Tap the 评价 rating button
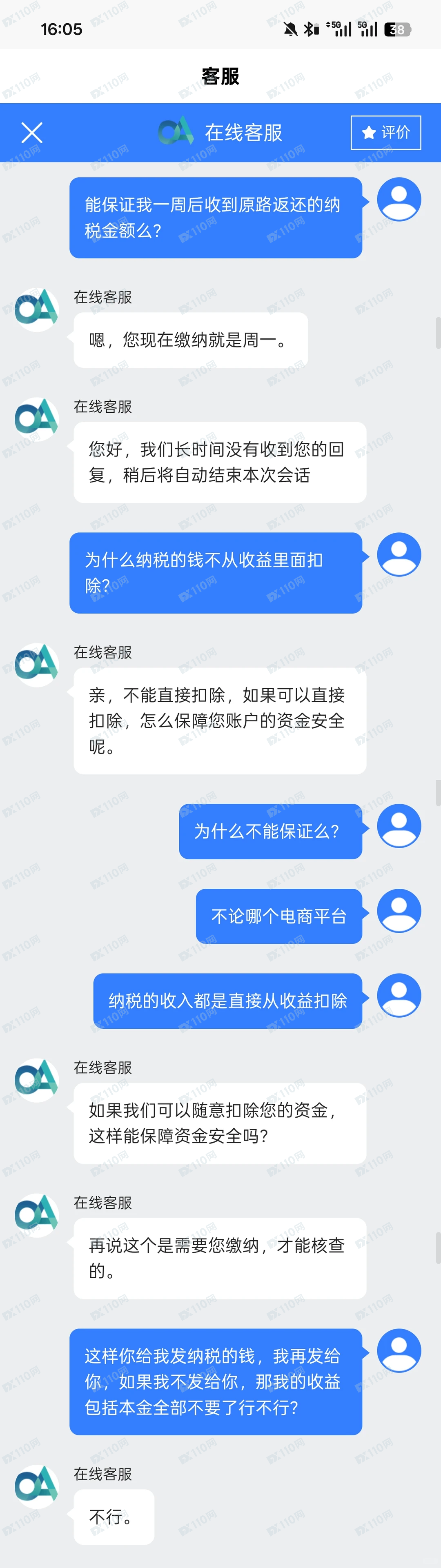Screen dimensions: 441x1568 pyautogui.click(x=385, y=132)
